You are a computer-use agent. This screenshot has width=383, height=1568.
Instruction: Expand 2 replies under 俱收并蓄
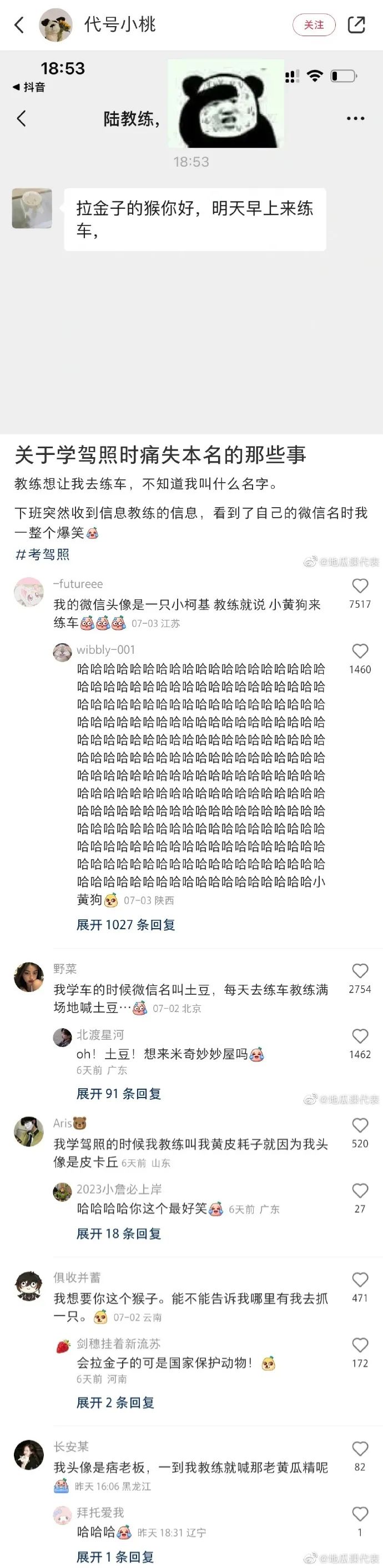(115, 1402)
